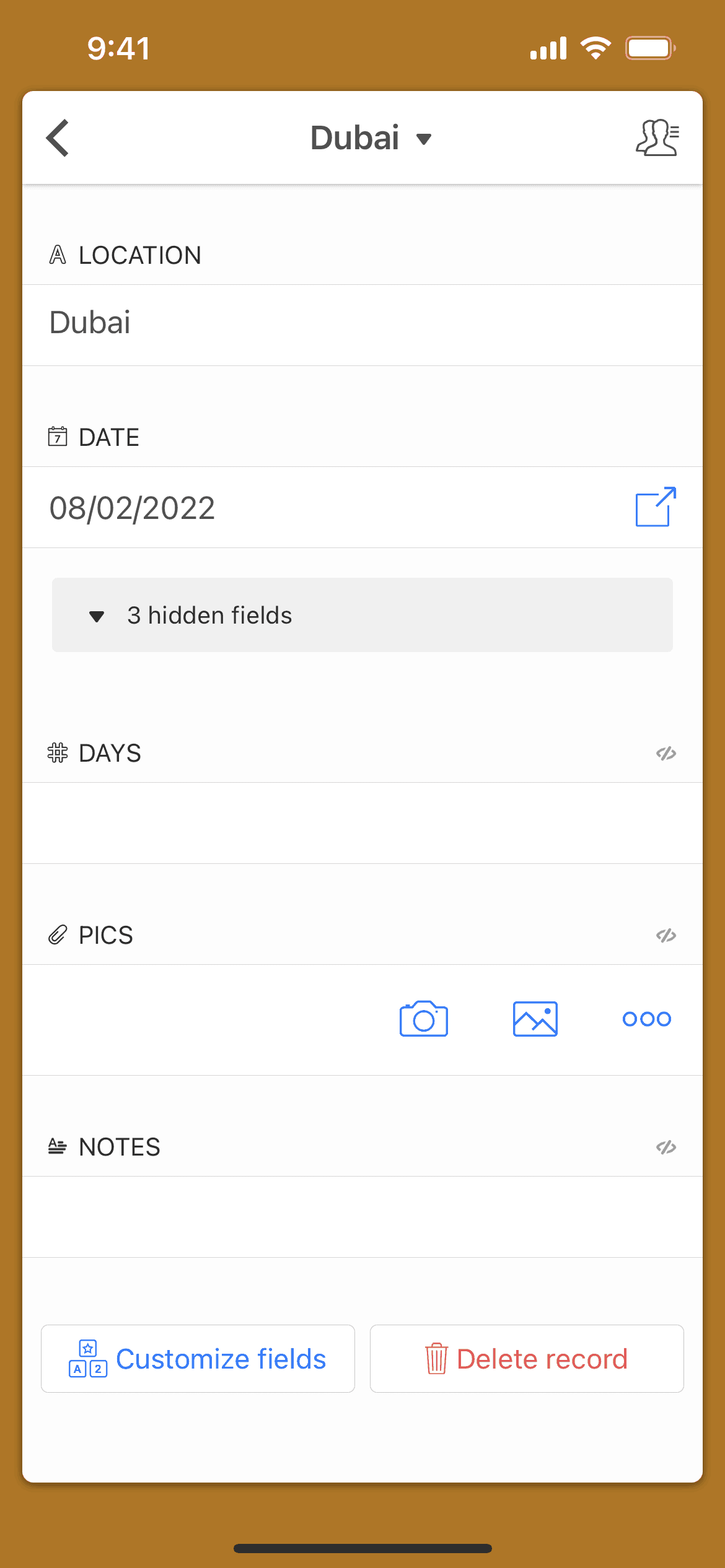Open the formula editor for NOTES field
Image resolution: width=725 pixels, height=1568 pixels.
point(666,1146)
